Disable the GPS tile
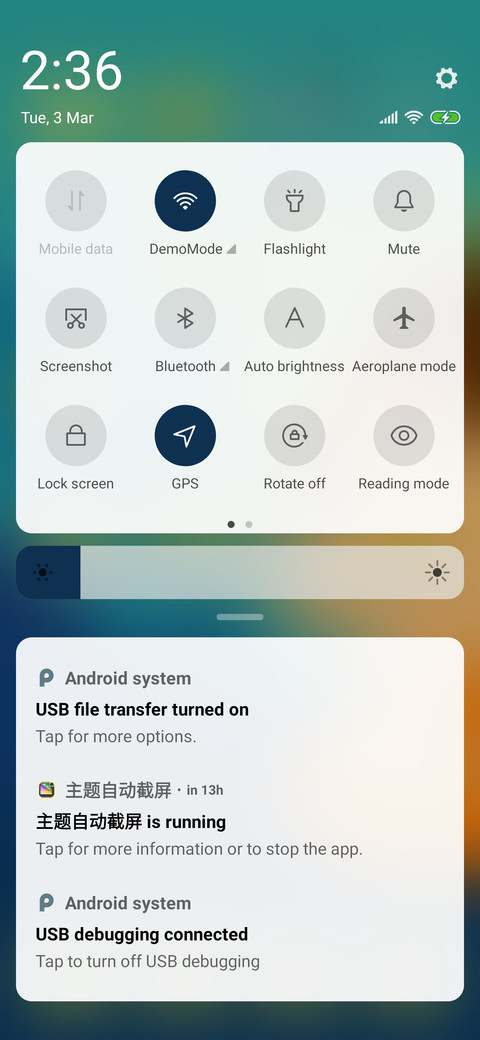This screenshot has width=480, height=1040. (x=185, y=436)
